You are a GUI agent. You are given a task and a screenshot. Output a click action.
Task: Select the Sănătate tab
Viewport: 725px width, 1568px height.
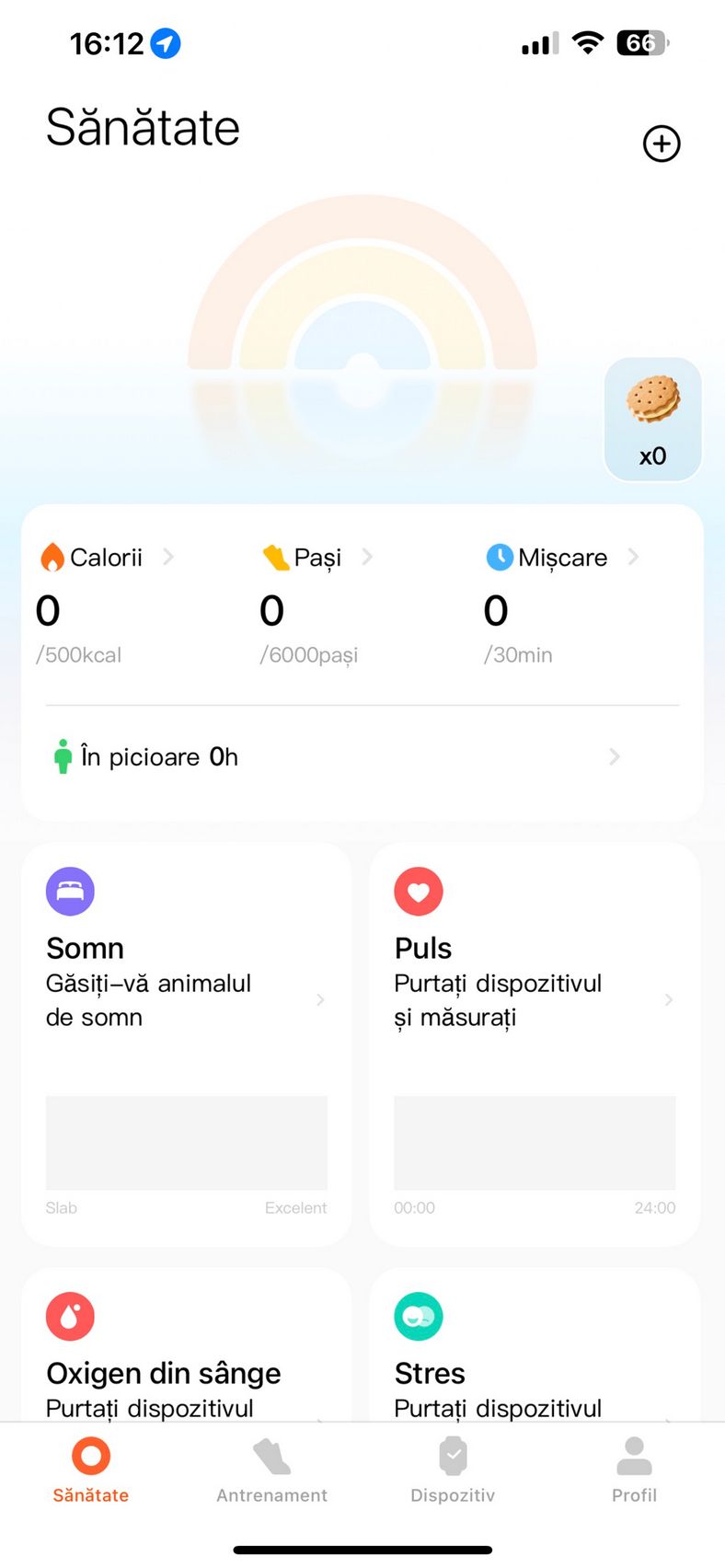(90, 1470)
